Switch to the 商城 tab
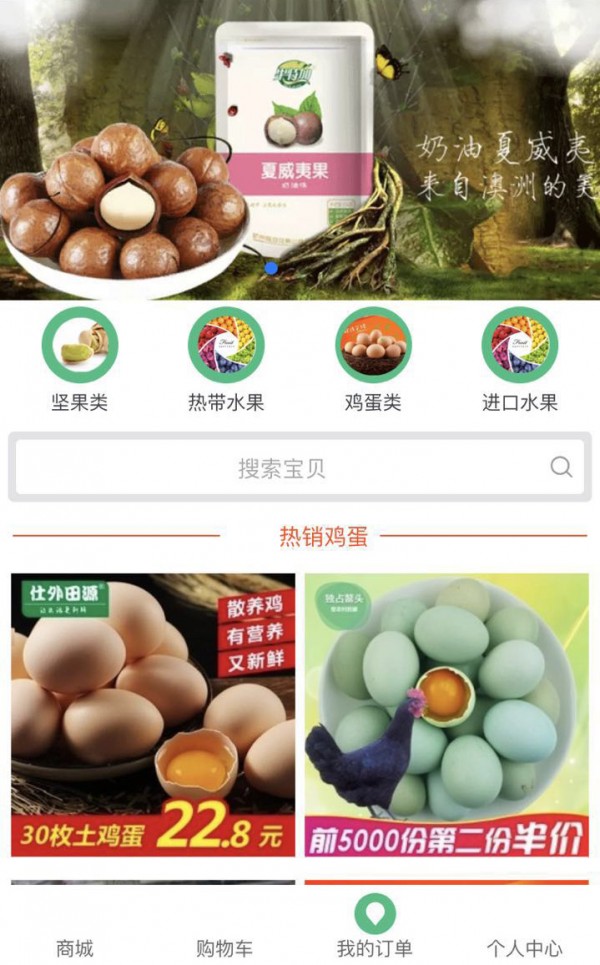 74,947
